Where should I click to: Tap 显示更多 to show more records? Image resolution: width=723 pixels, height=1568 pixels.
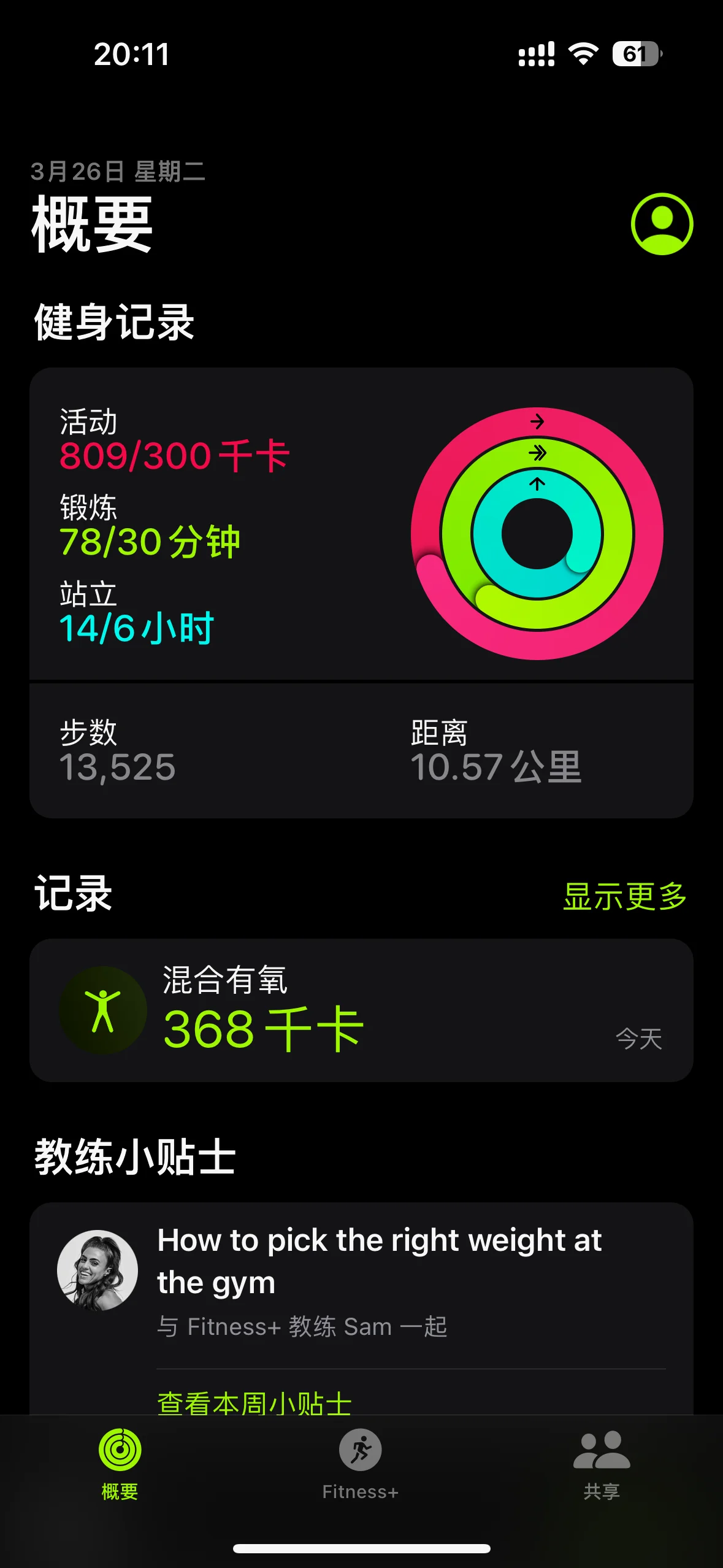(x=624, y=896)
